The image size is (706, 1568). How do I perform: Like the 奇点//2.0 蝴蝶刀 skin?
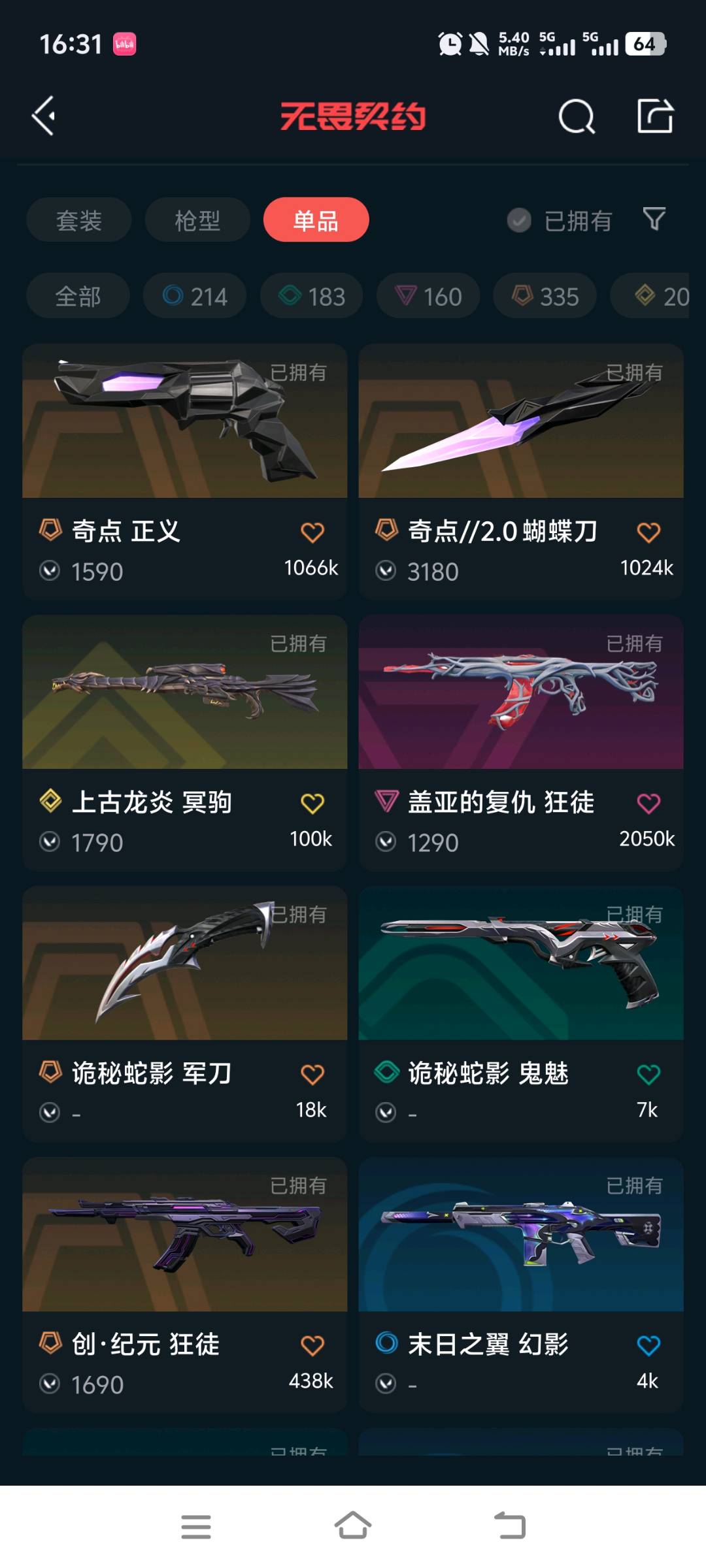click(648, 533)
